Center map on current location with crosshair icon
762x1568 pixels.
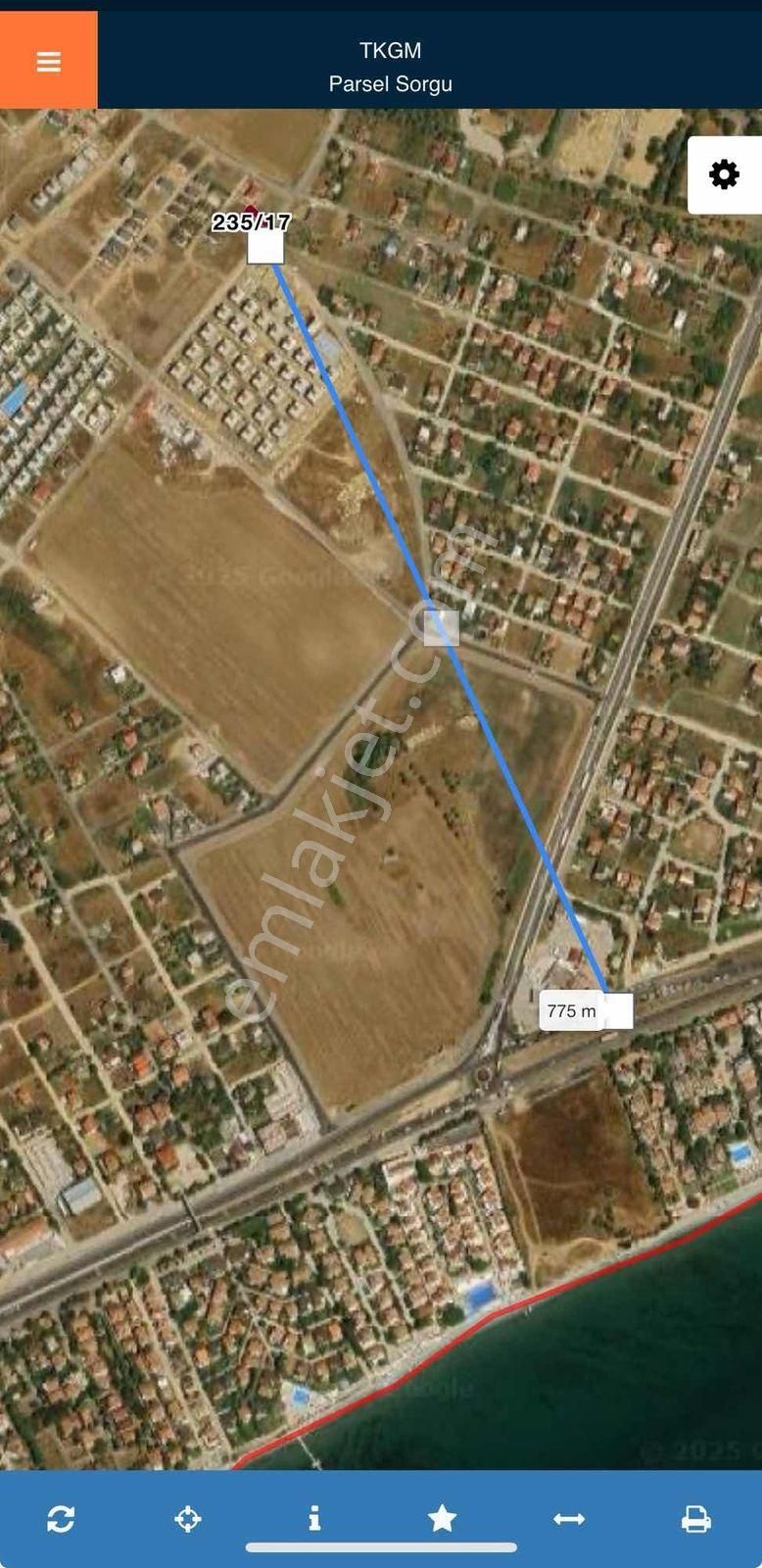[x=188, y=1518]
